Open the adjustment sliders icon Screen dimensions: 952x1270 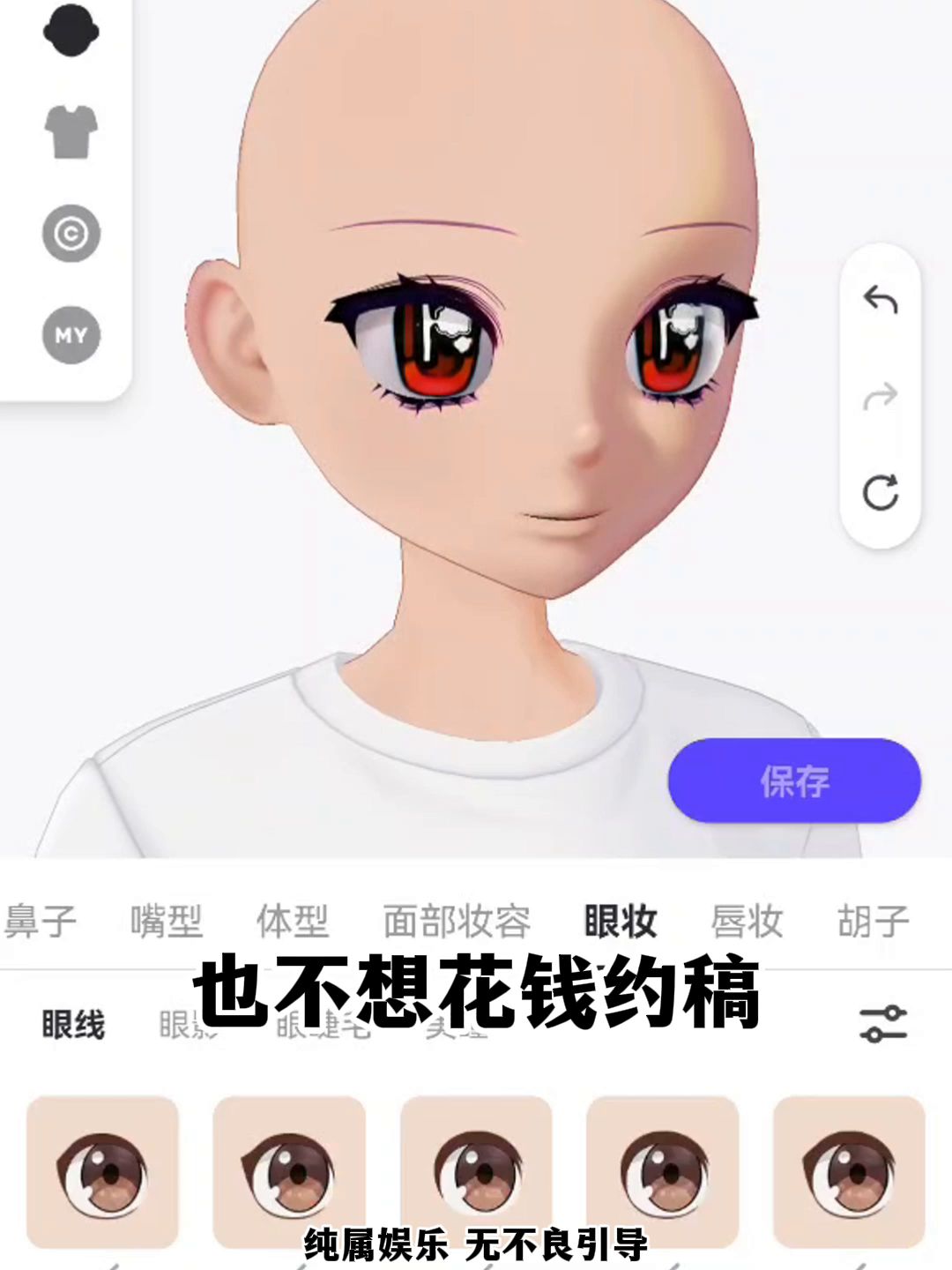point(882,1024)
